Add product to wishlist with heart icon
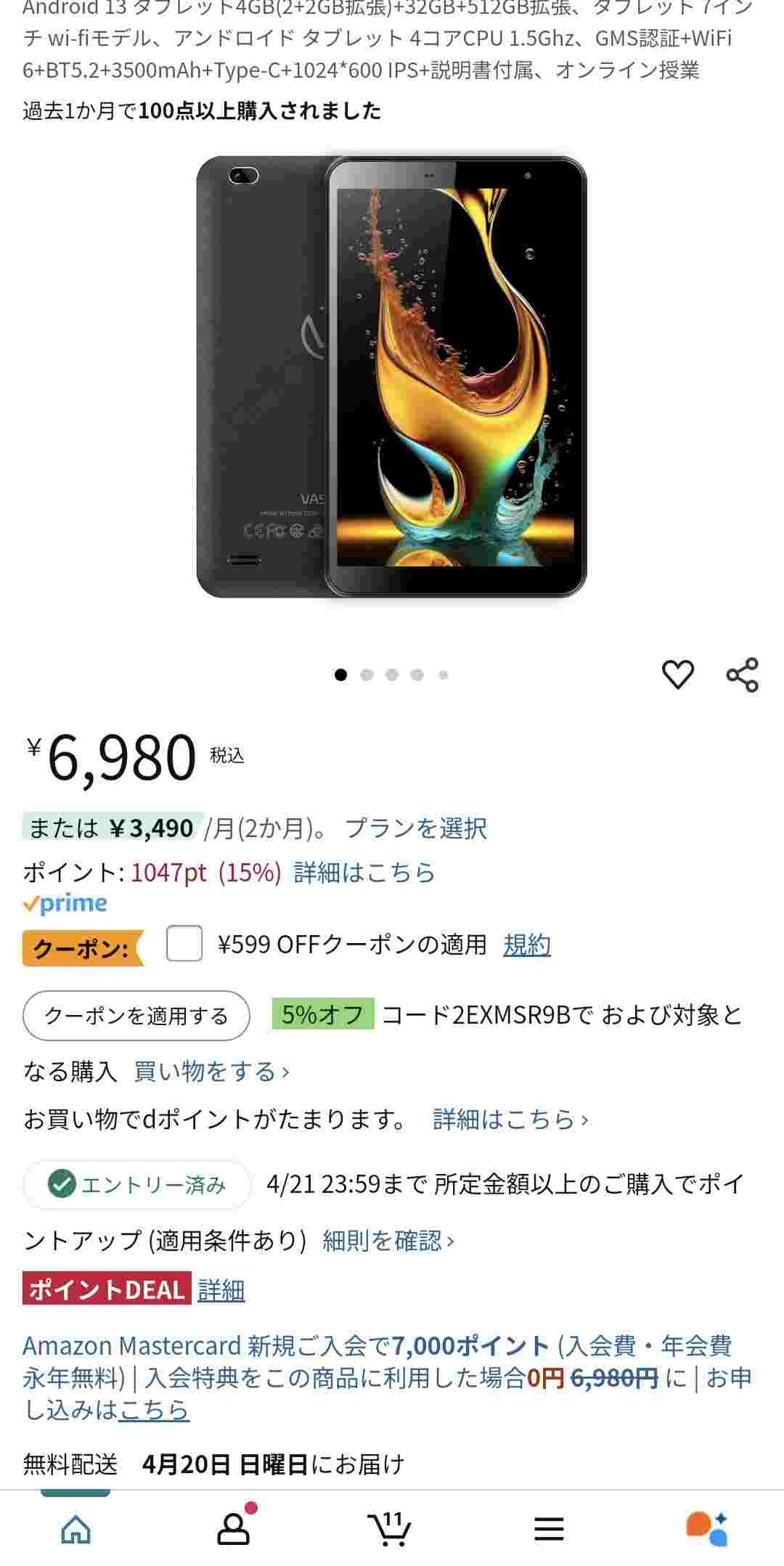This screenshot has height=1566, width=784. click(x=677, y=674)
